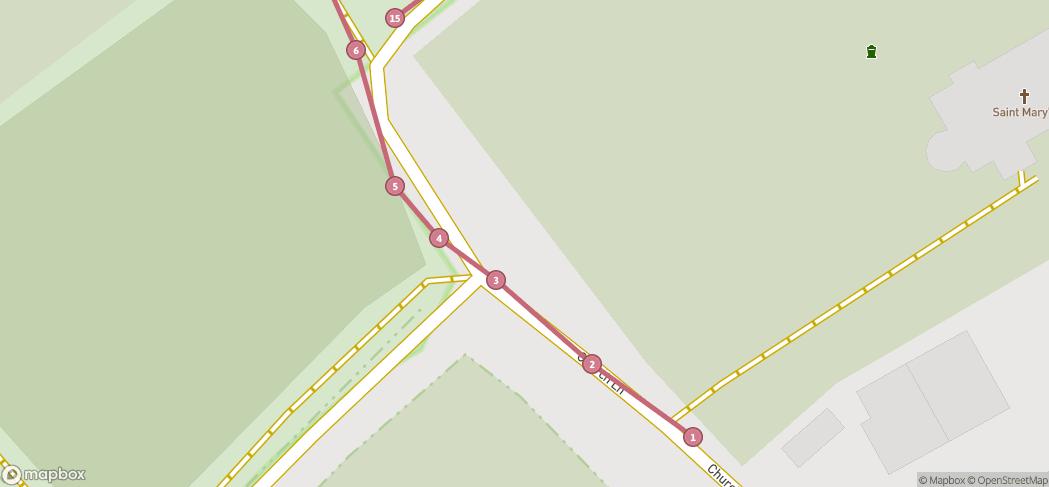1049x487 pixels.
Task: Select waypoint marker 1 on the route
Action: [693, 437]
